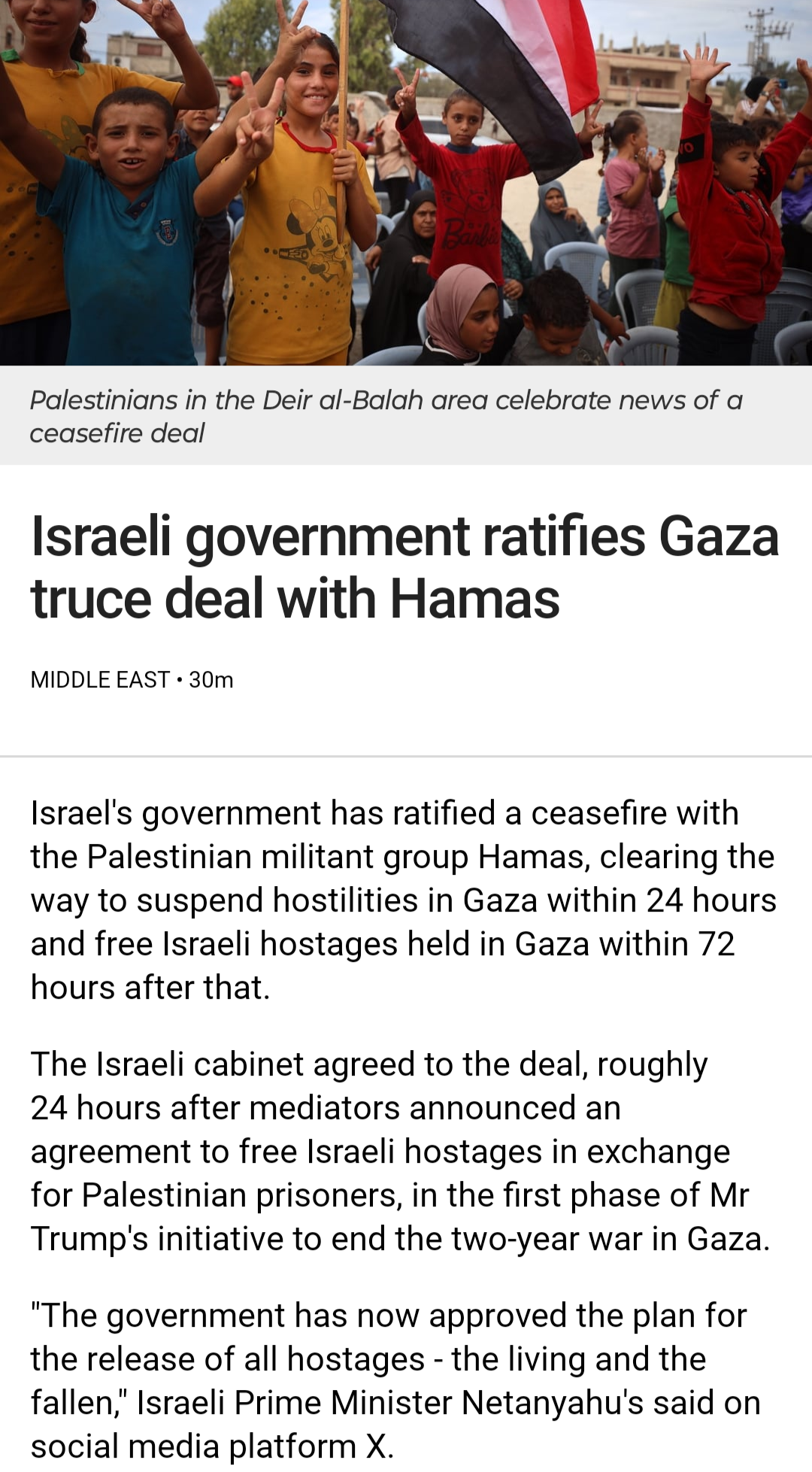
Task: Open the MIDDLE EAST category label
Action: (100, 680)
